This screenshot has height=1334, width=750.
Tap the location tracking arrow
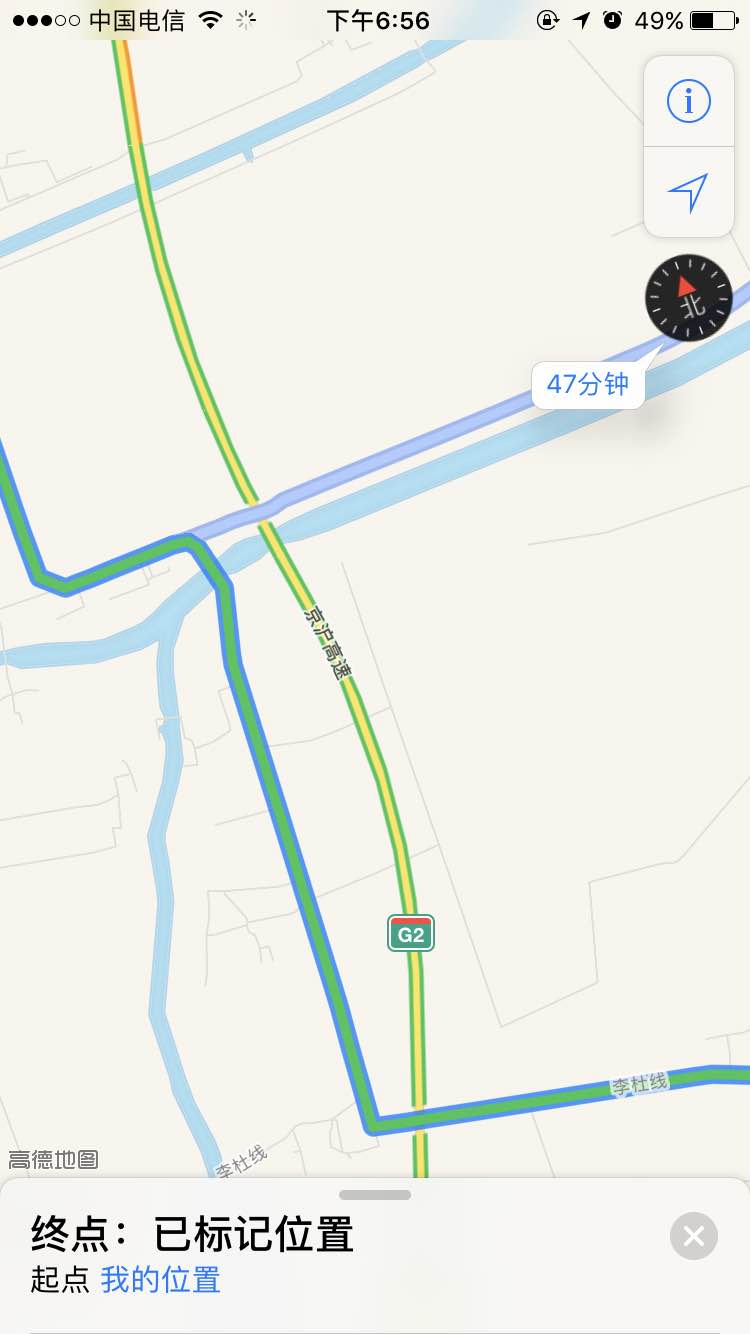pos(688,192)
